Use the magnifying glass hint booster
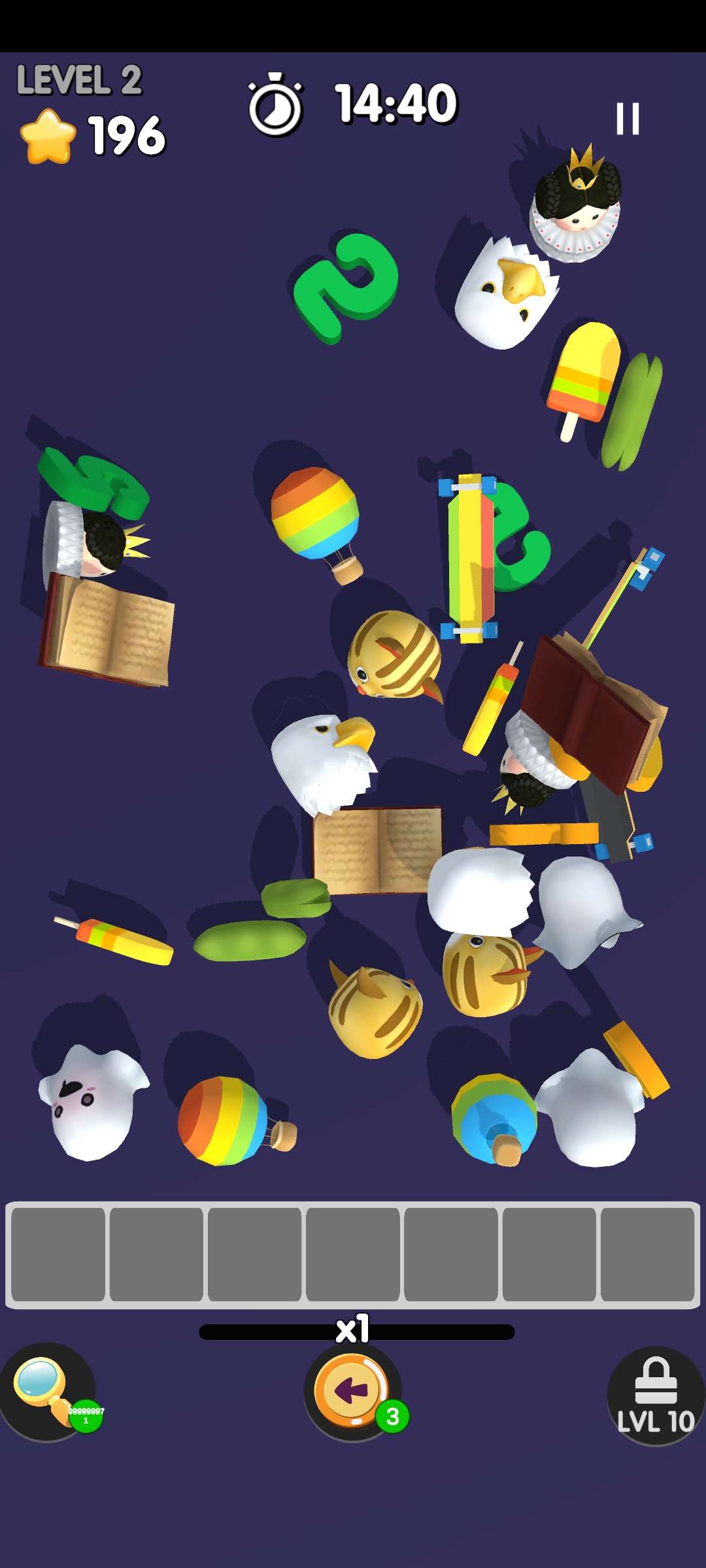This screenshot has height=1568, width=706. tap(46, 1392)
